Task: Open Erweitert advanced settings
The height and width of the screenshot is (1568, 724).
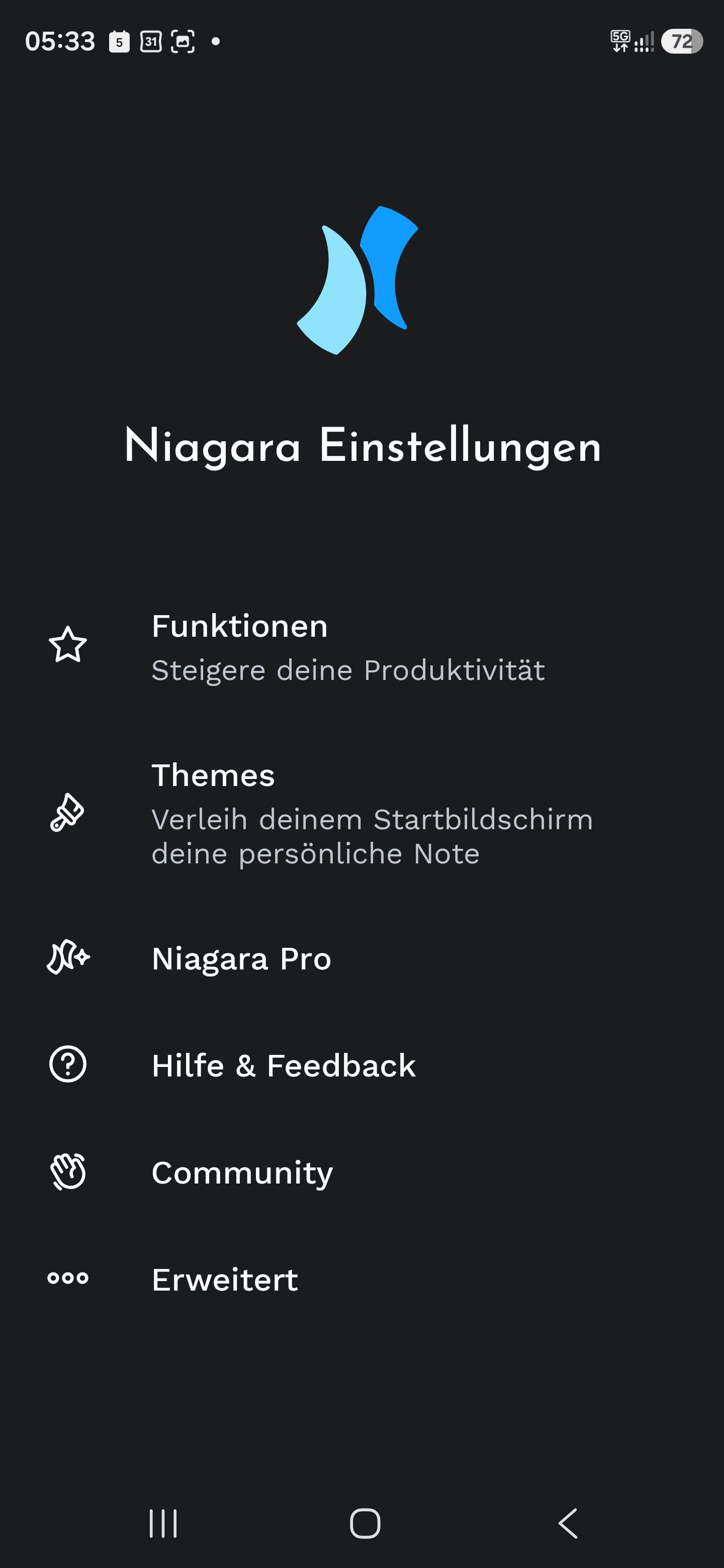Action: [x=361, y=1280]
